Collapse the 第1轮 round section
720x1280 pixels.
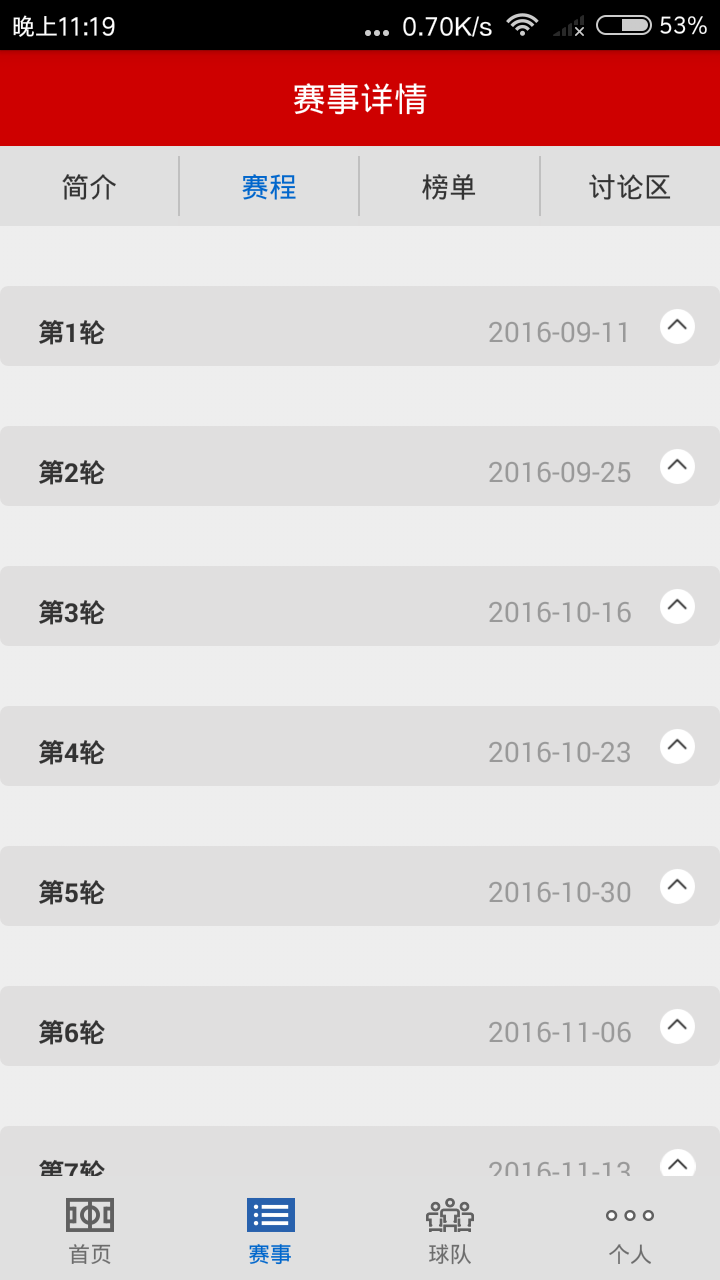677,327
